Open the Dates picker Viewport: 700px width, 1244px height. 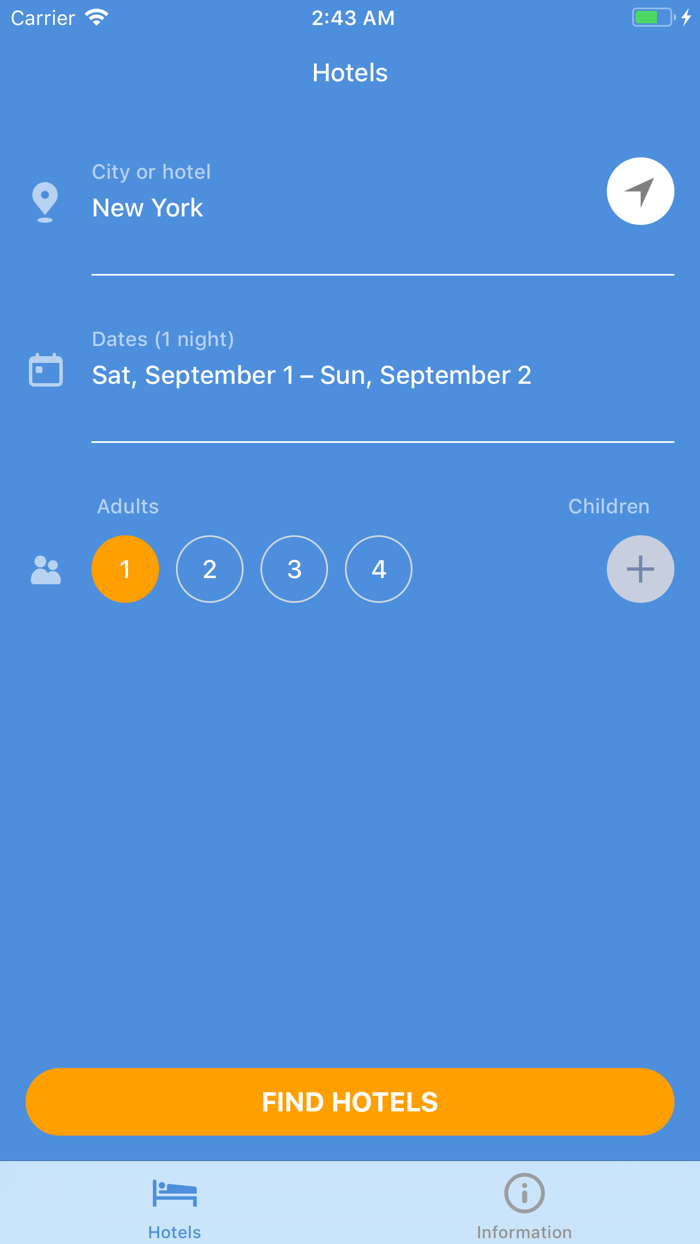point(382,375)
